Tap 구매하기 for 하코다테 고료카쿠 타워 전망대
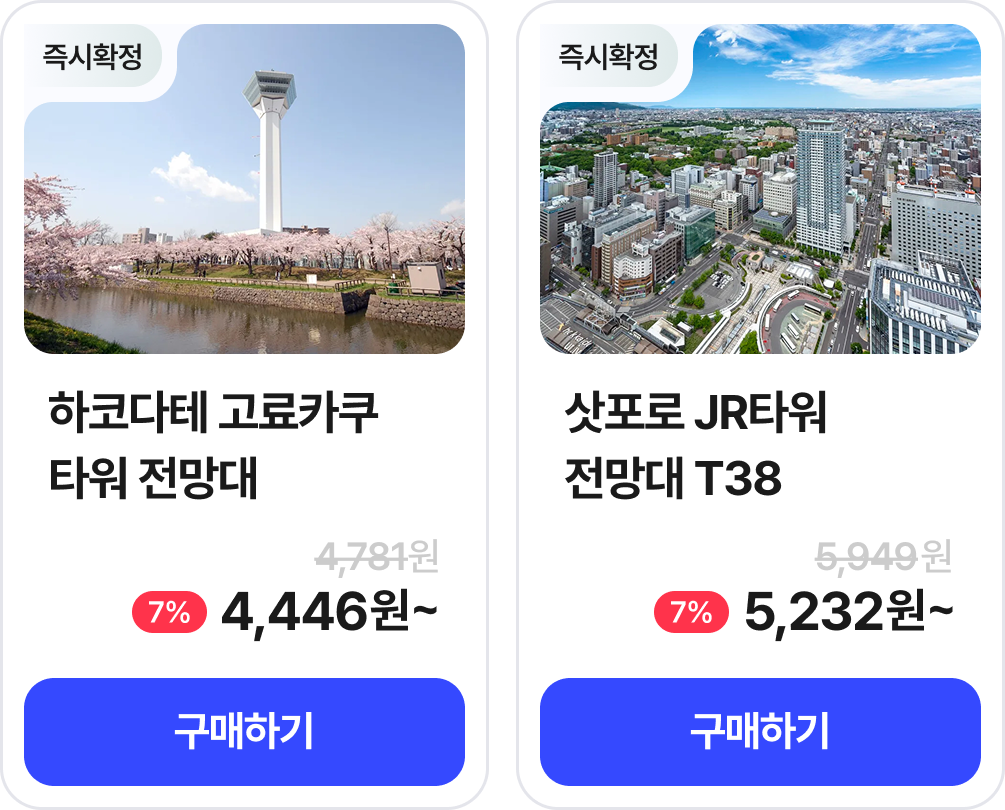The image size is (1005, 810). (x=244, y=731)
